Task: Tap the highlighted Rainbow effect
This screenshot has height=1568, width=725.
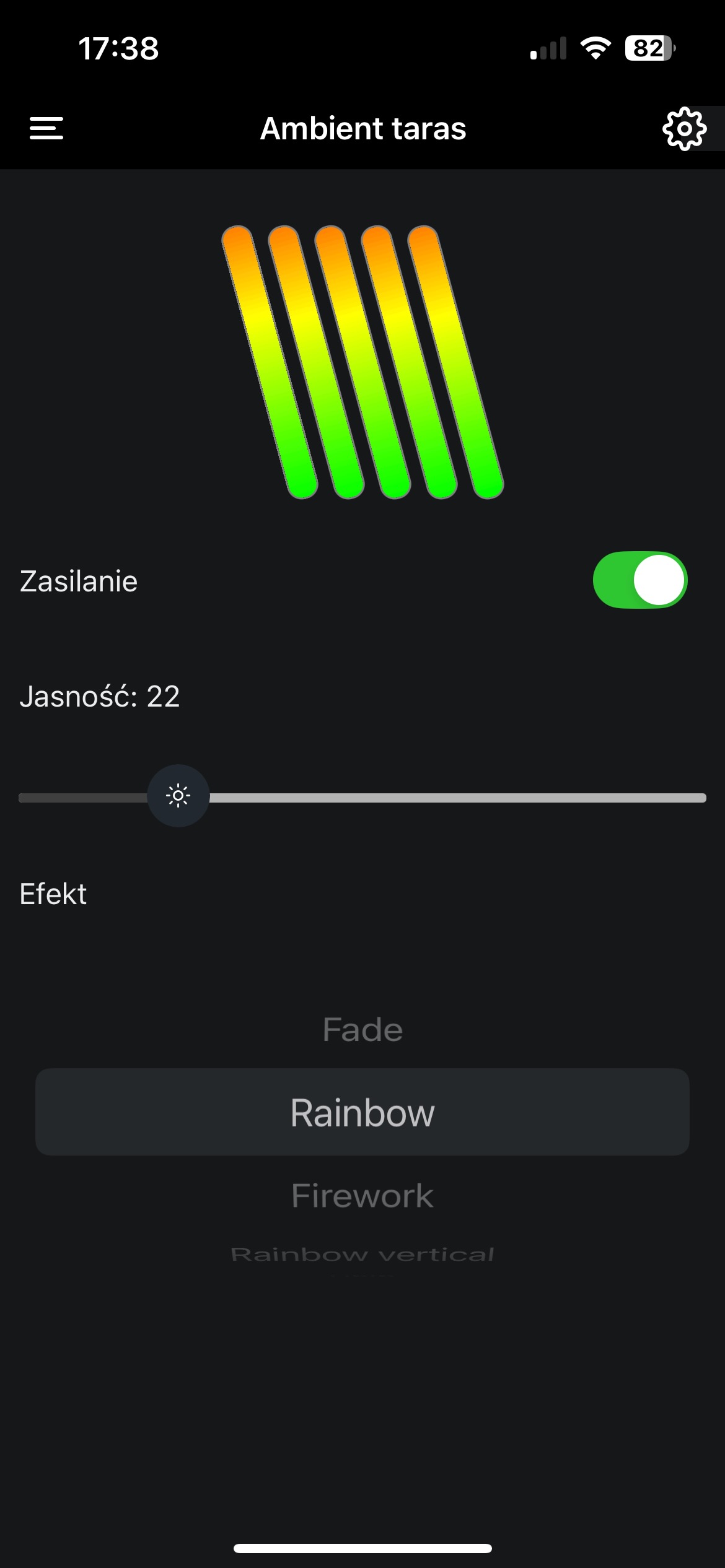Action: [x=362, y=1112]
